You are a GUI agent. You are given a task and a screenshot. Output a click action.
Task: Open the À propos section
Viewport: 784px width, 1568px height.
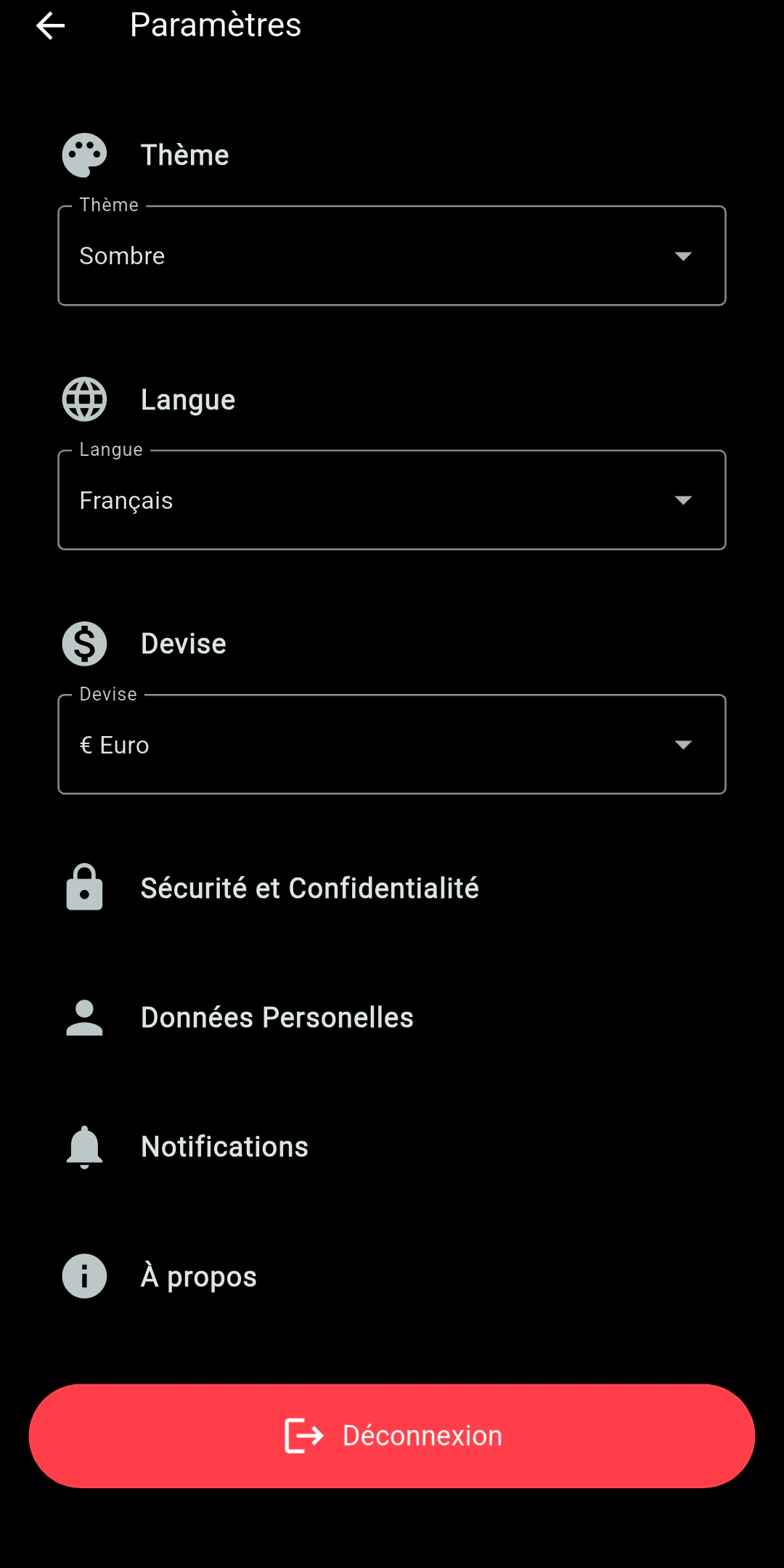(x=392, y=1276)
